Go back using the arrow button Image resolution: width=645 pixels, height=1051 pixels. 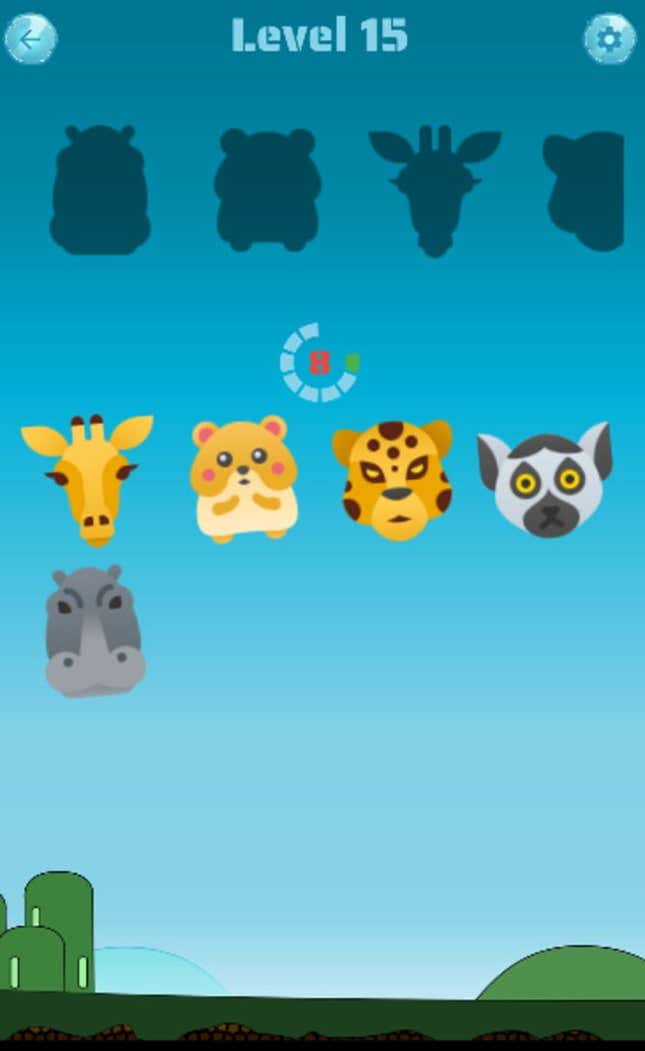31,39
